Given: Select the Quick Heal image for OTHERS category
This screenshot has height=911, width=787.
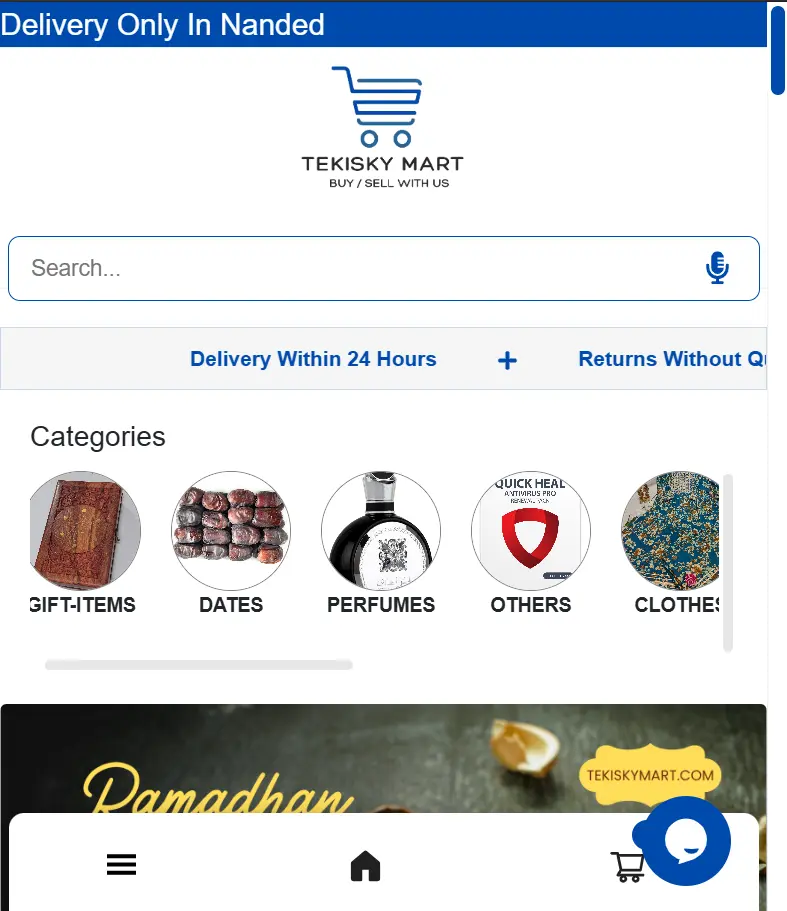Looking at the screenshot, I should (530, 531).
